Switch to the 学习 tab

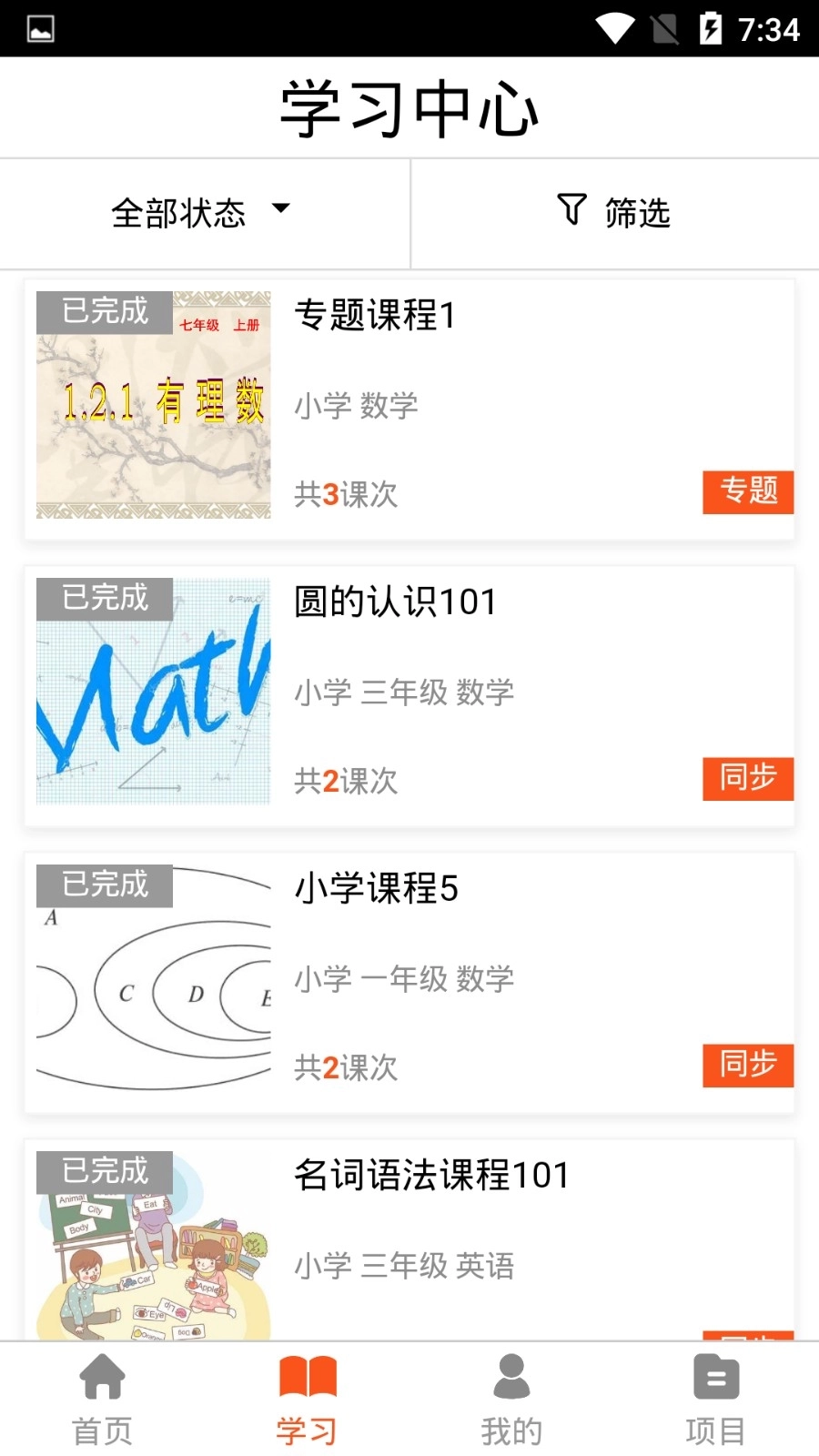tap(308, 1397)
